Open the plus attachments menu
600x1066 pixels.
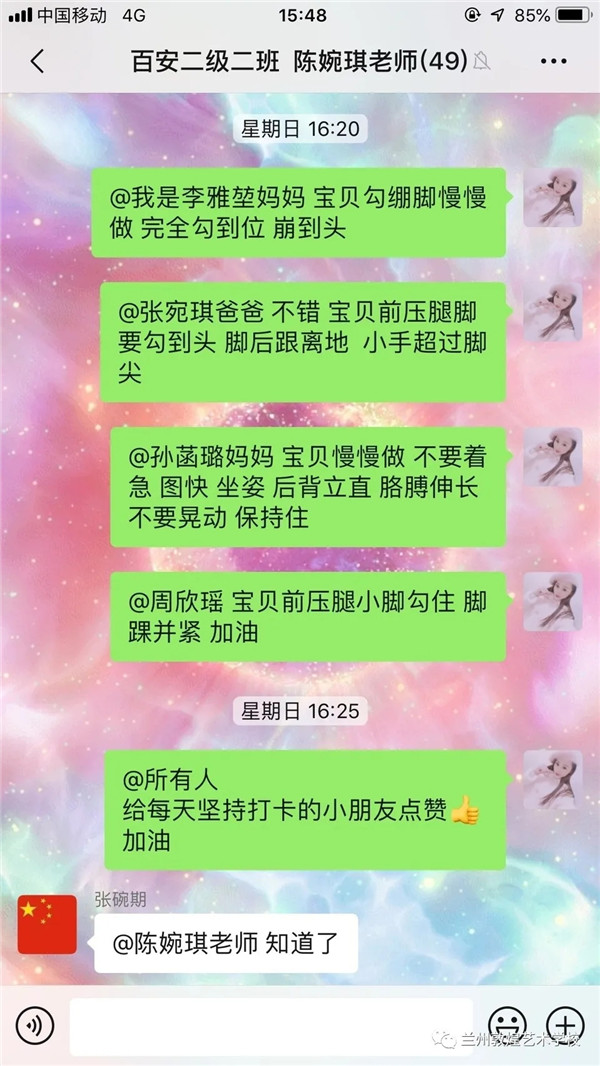(565, 1026)
